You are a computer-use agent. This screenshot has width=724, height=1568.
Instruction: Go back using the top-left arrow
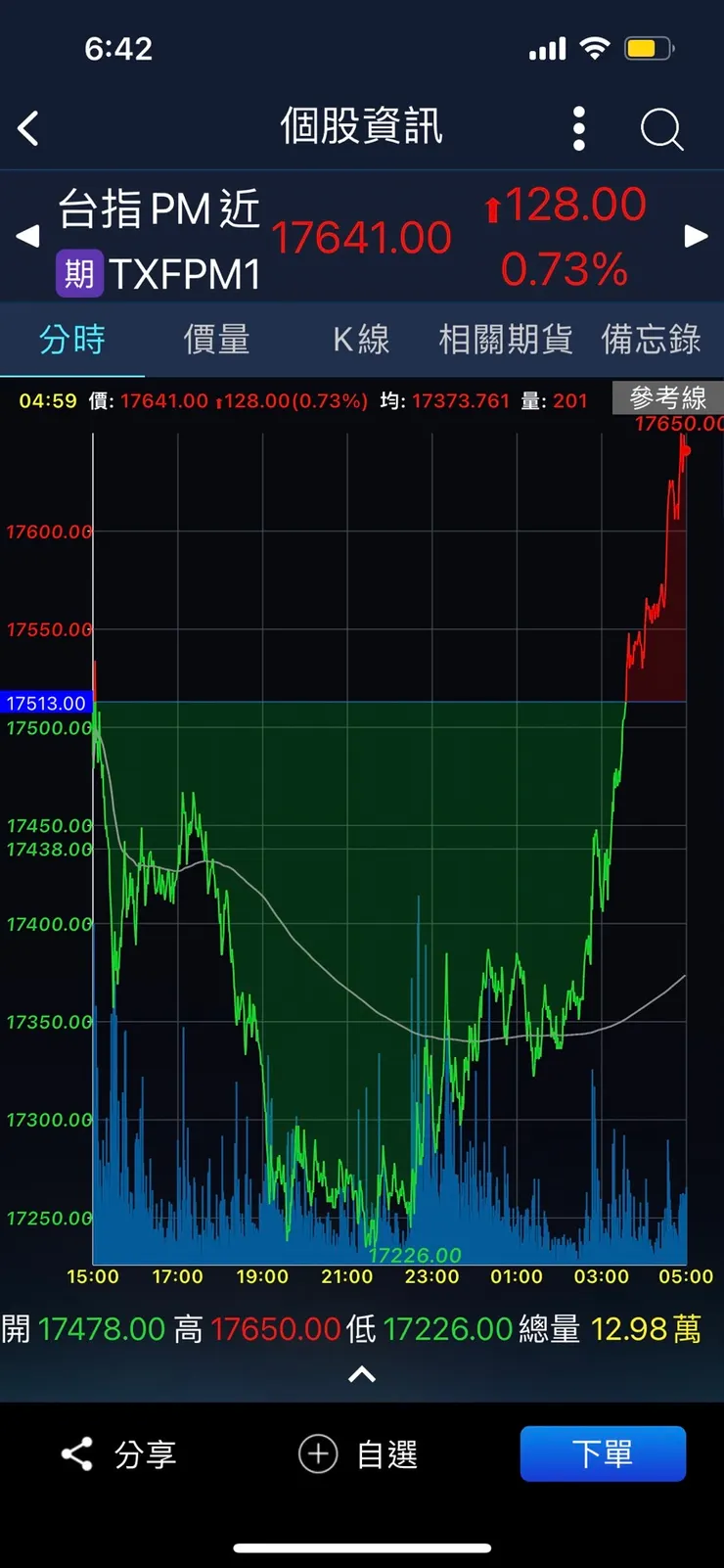pos(28,128)
